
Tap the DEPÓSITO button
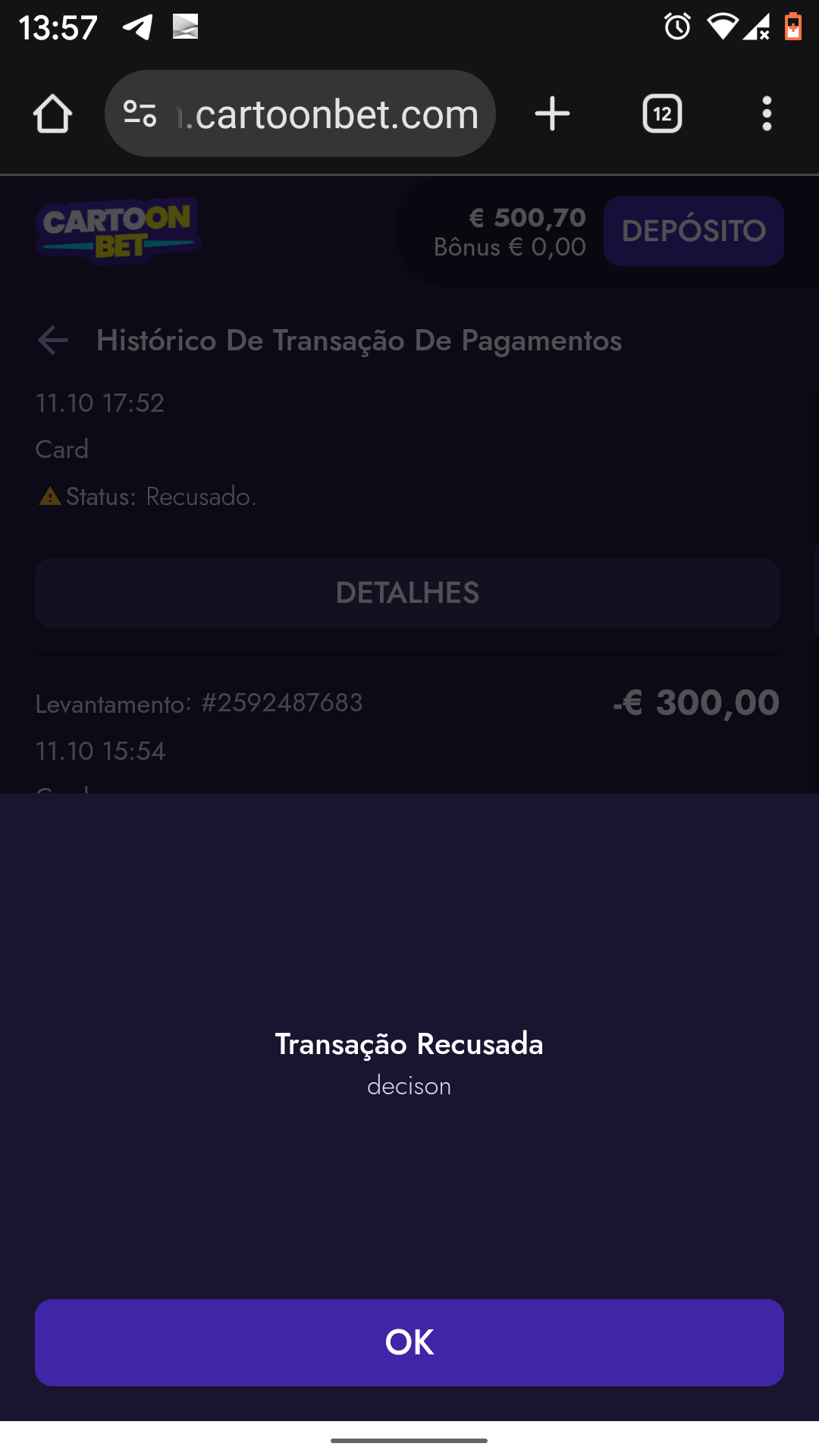point(693,231)
